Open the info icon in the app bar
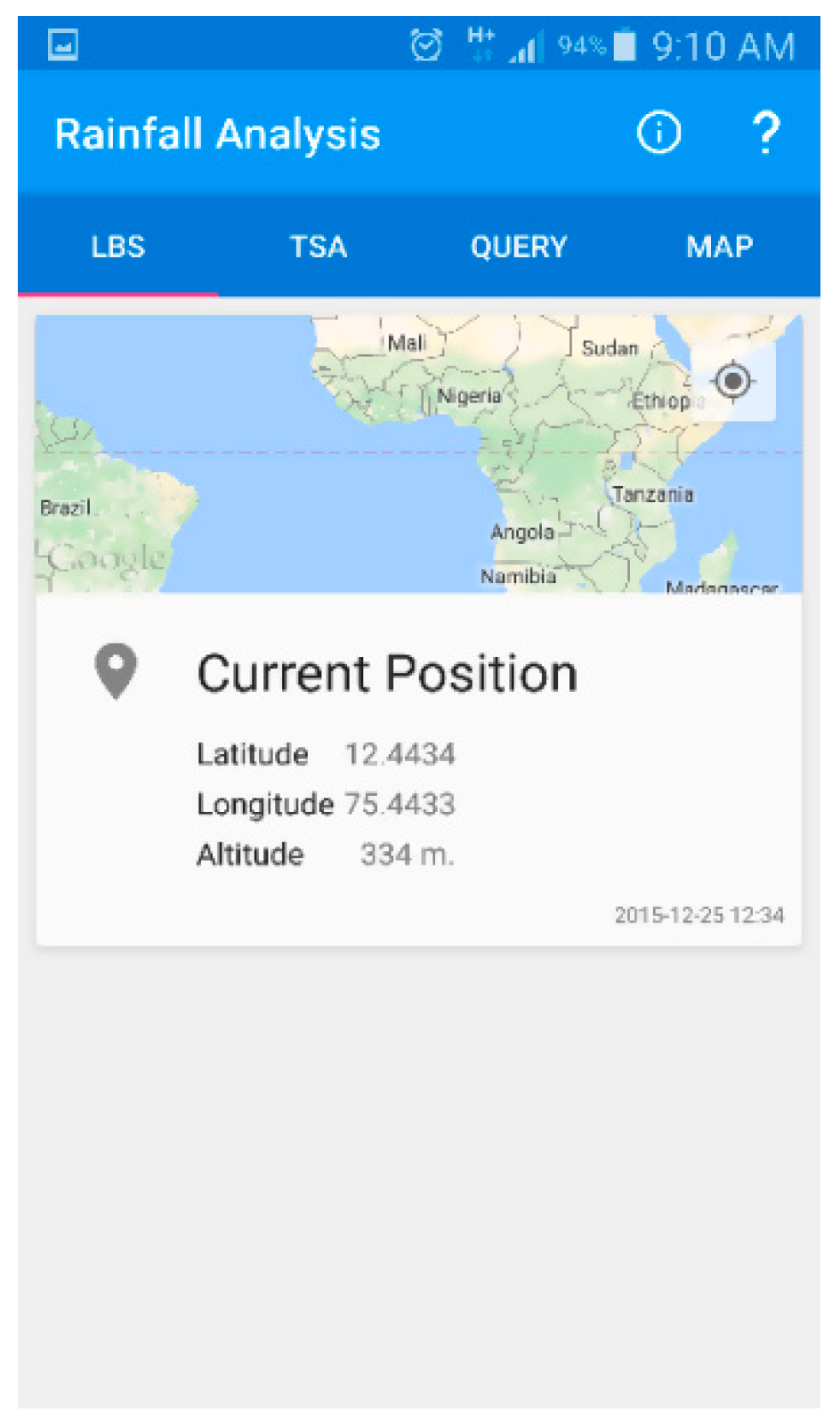The height and width of the screenshot is (1420, 840). click(x=658, y=134)
